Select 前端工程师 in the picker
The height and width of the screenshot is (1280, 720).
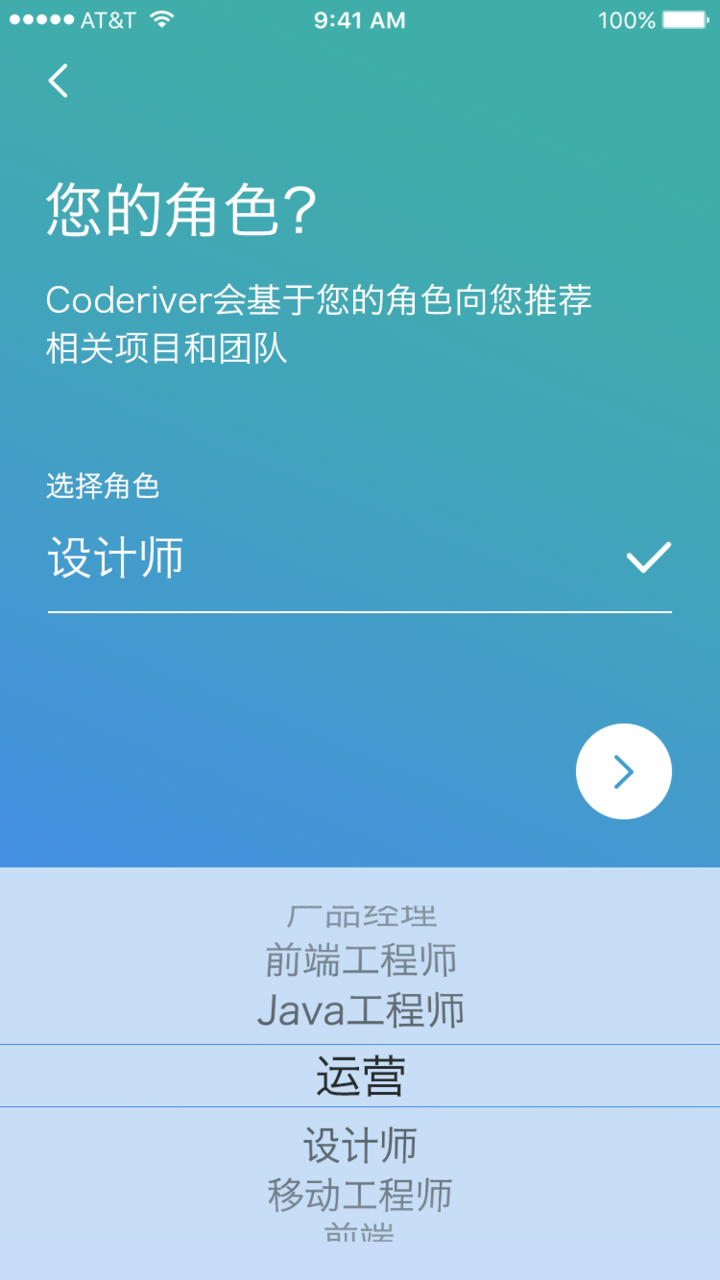(x=360, y=960)
